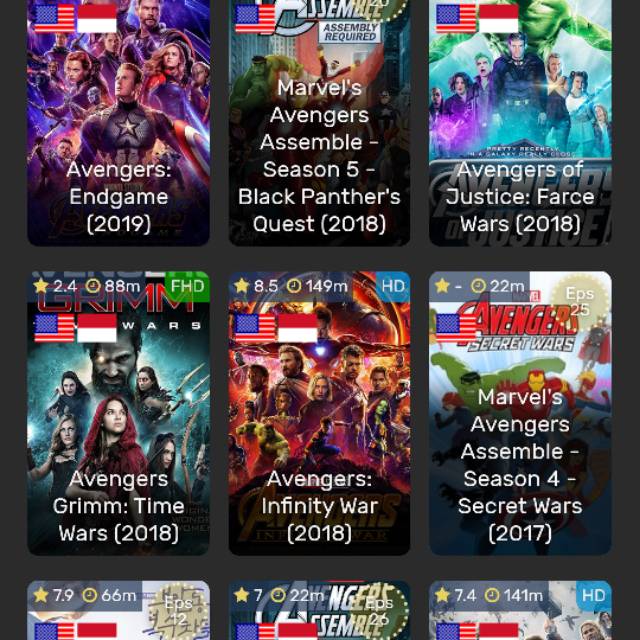The width and height of the screenshot is (640, 640).
Task: Open the Avengers: Endgame (2019) movie card
Action: click(118, 120)
